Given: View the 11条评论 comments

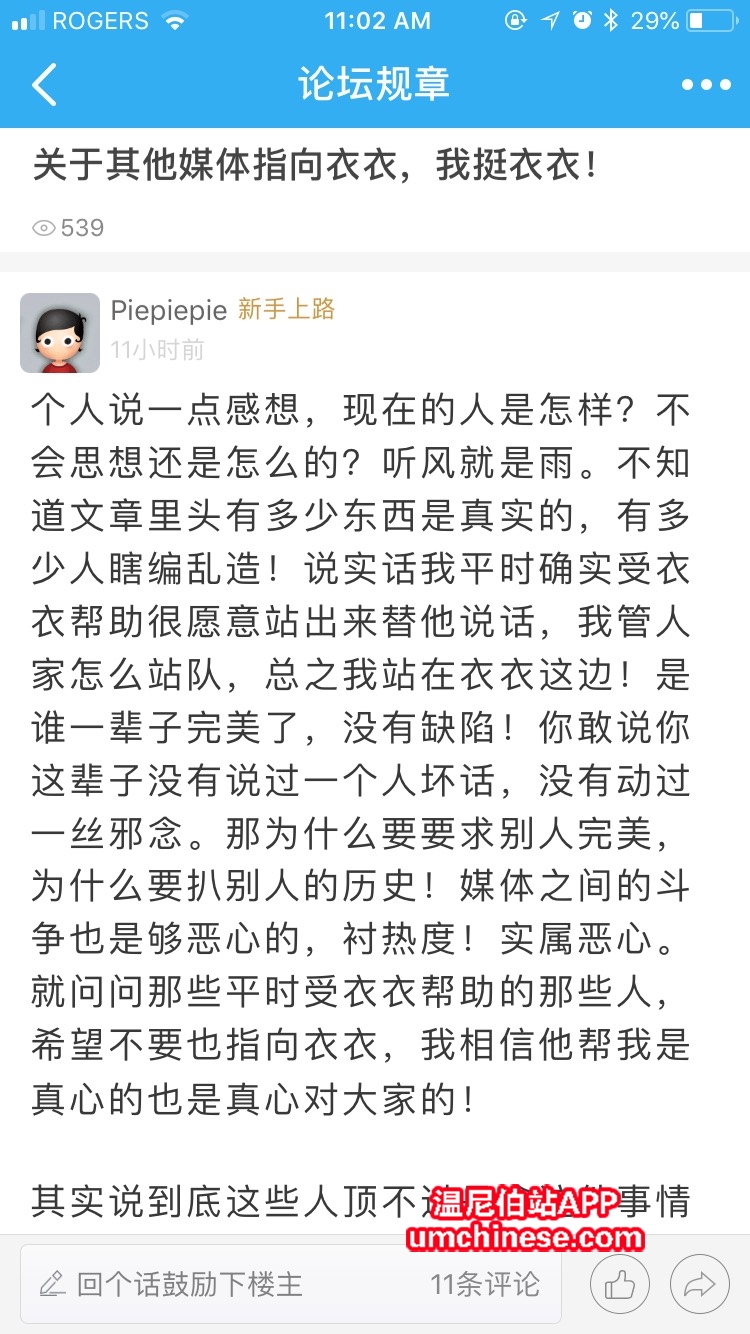Looking at the screenshot, I should tap(485, 1284).
